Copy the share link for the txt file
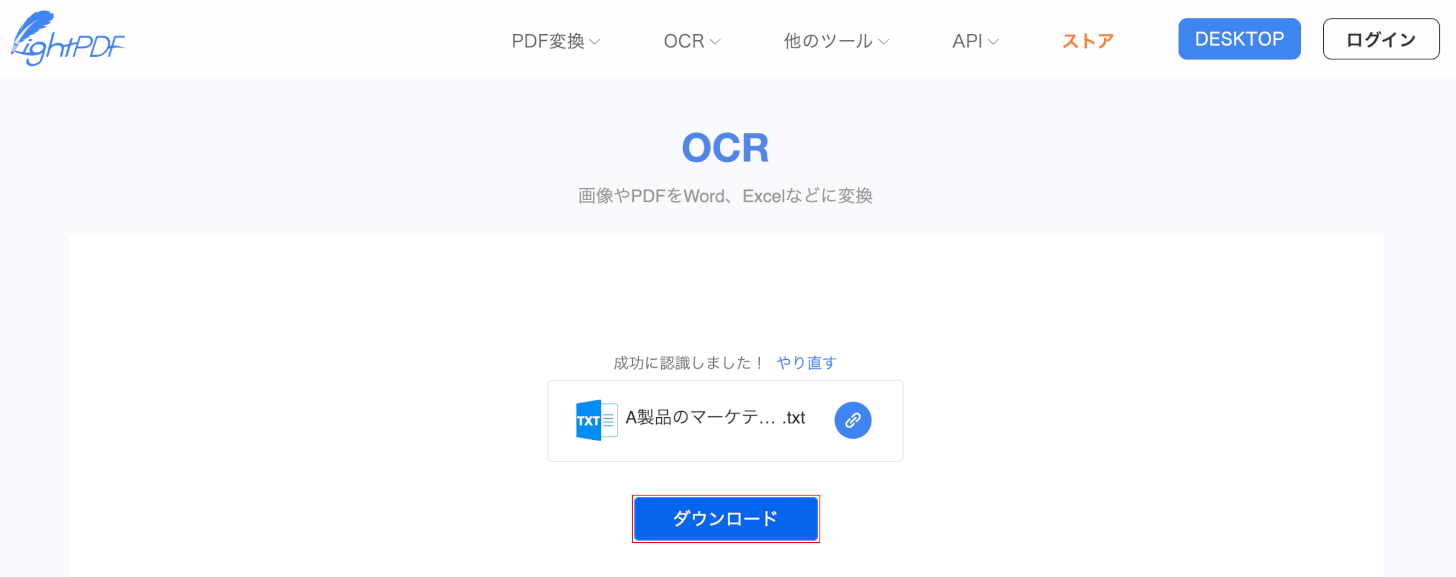 tap(853, 420)
